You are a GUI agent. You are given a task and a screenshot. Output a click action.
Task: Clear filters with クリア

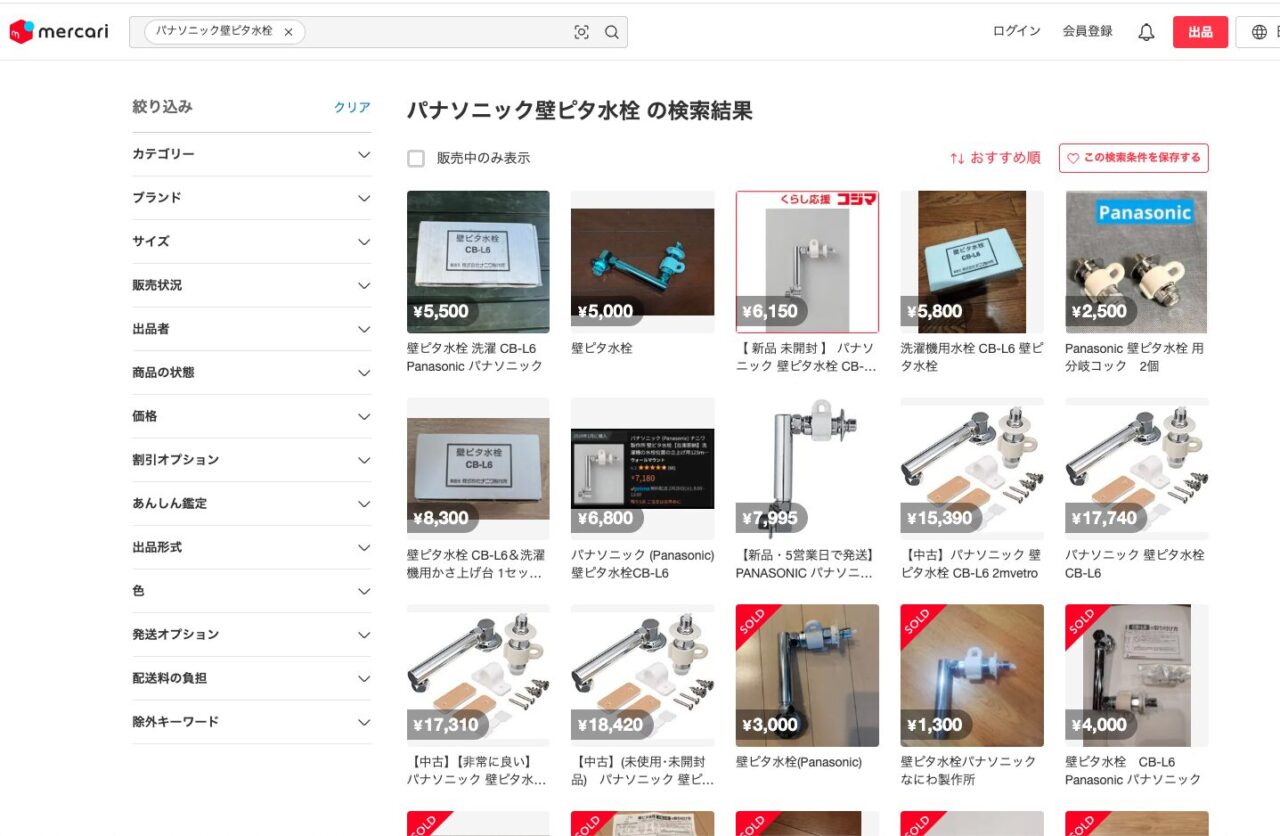tap(352, 107)
